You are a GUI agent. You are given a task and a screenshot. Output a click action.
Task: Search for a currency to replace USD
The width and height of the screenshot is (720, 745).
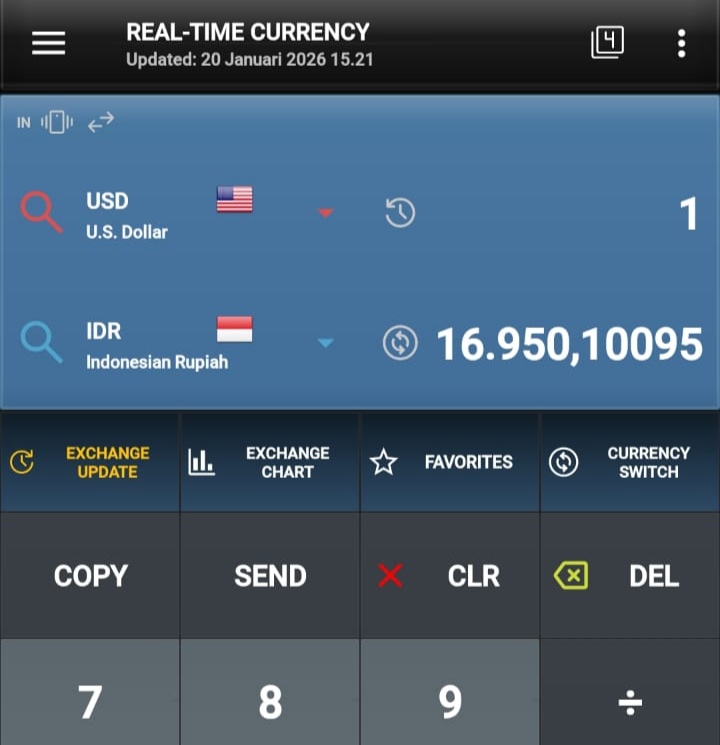coord(41,213)
